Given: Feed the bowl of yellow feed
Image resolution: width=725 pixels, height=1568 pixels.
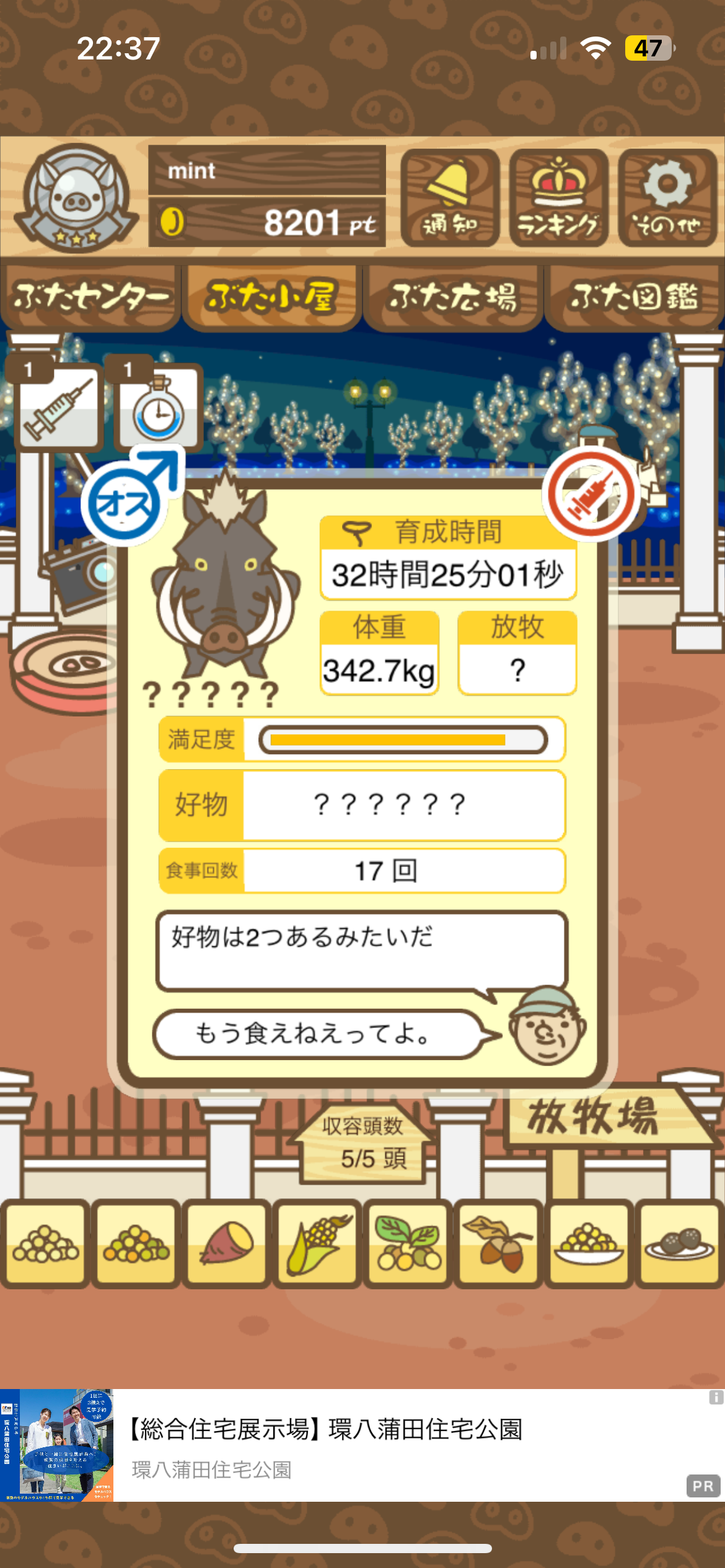Looking at the screenshot, I should point(589,1242).
